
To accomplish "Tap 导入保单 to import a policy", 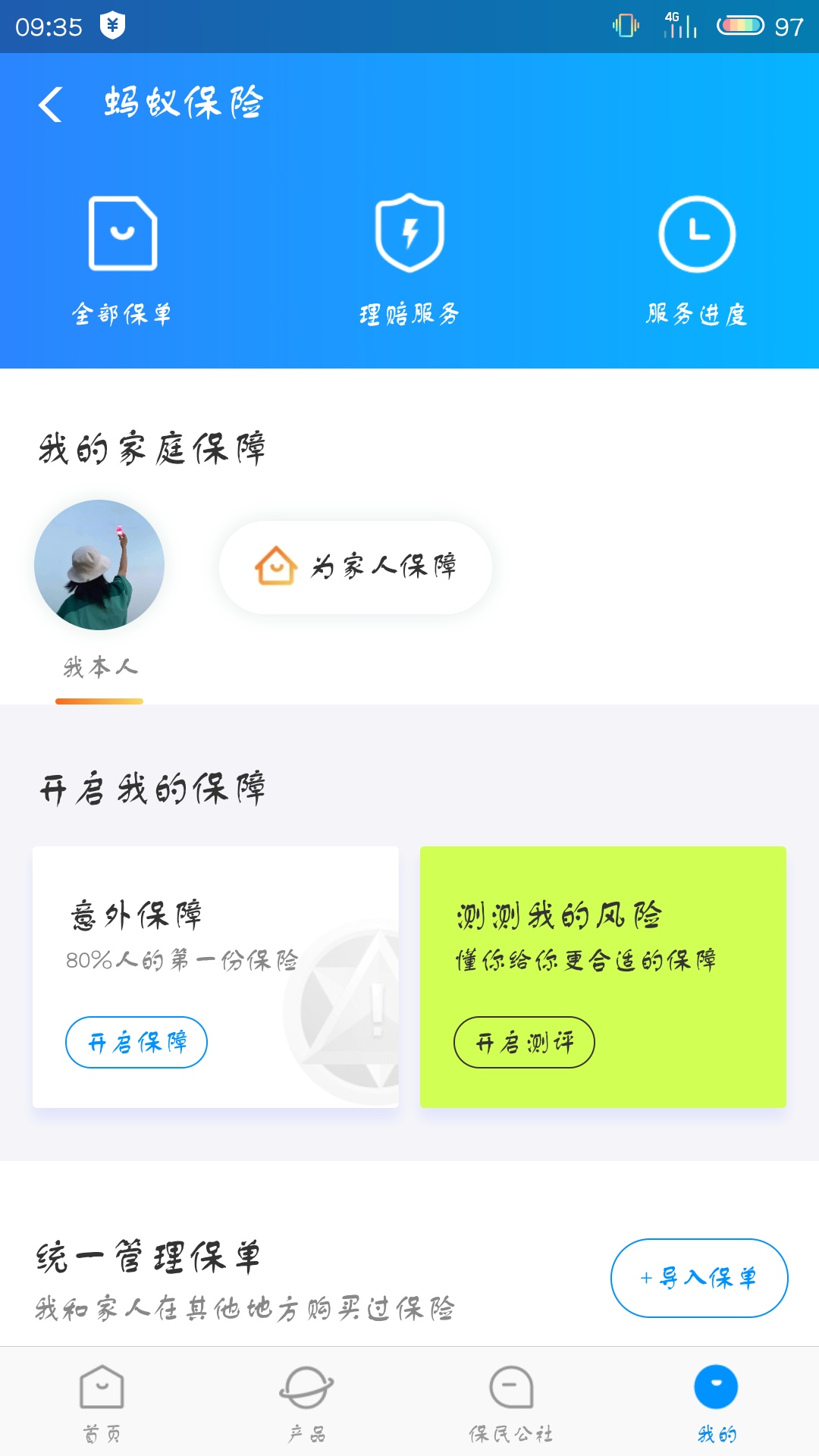I will click(x=698, y=1279).
